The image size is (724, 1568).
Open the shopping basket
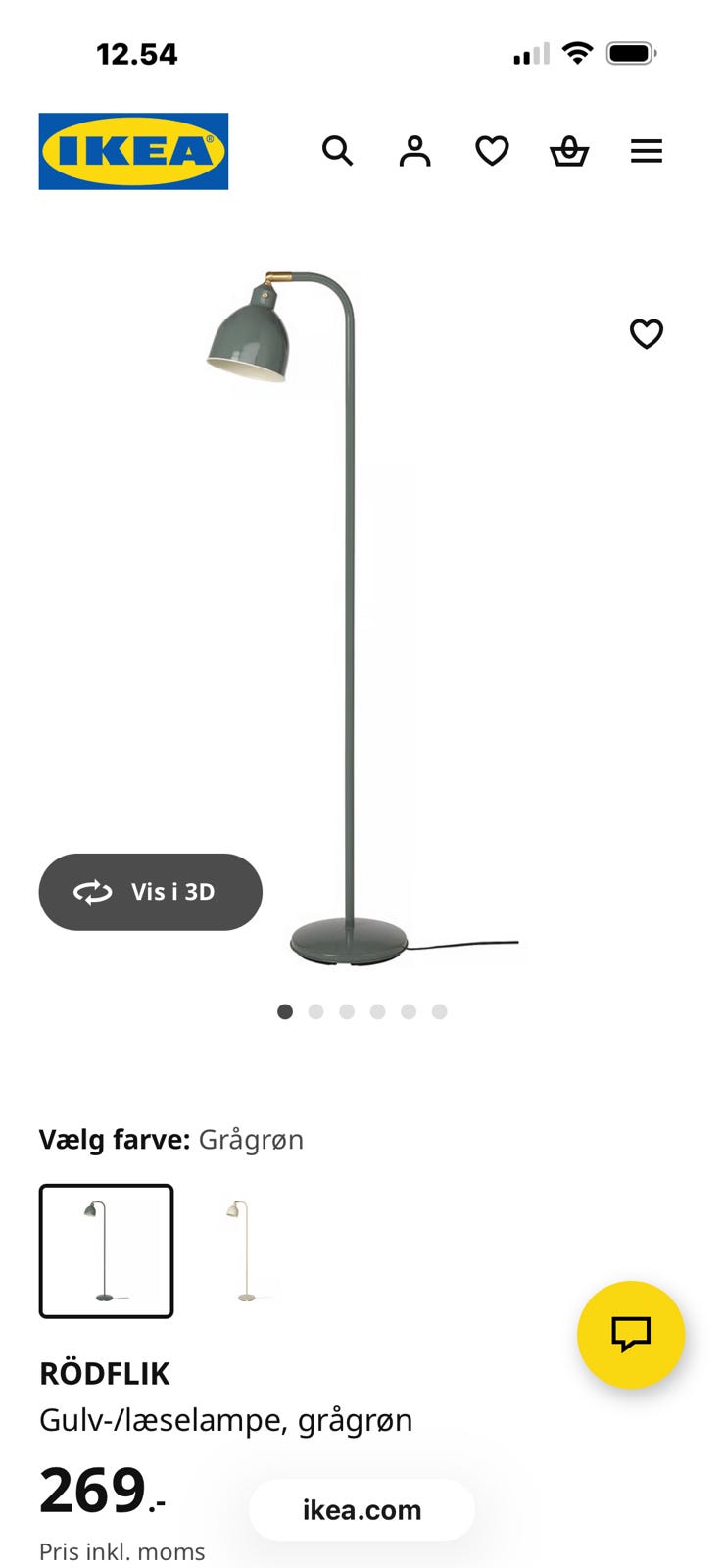569,151
